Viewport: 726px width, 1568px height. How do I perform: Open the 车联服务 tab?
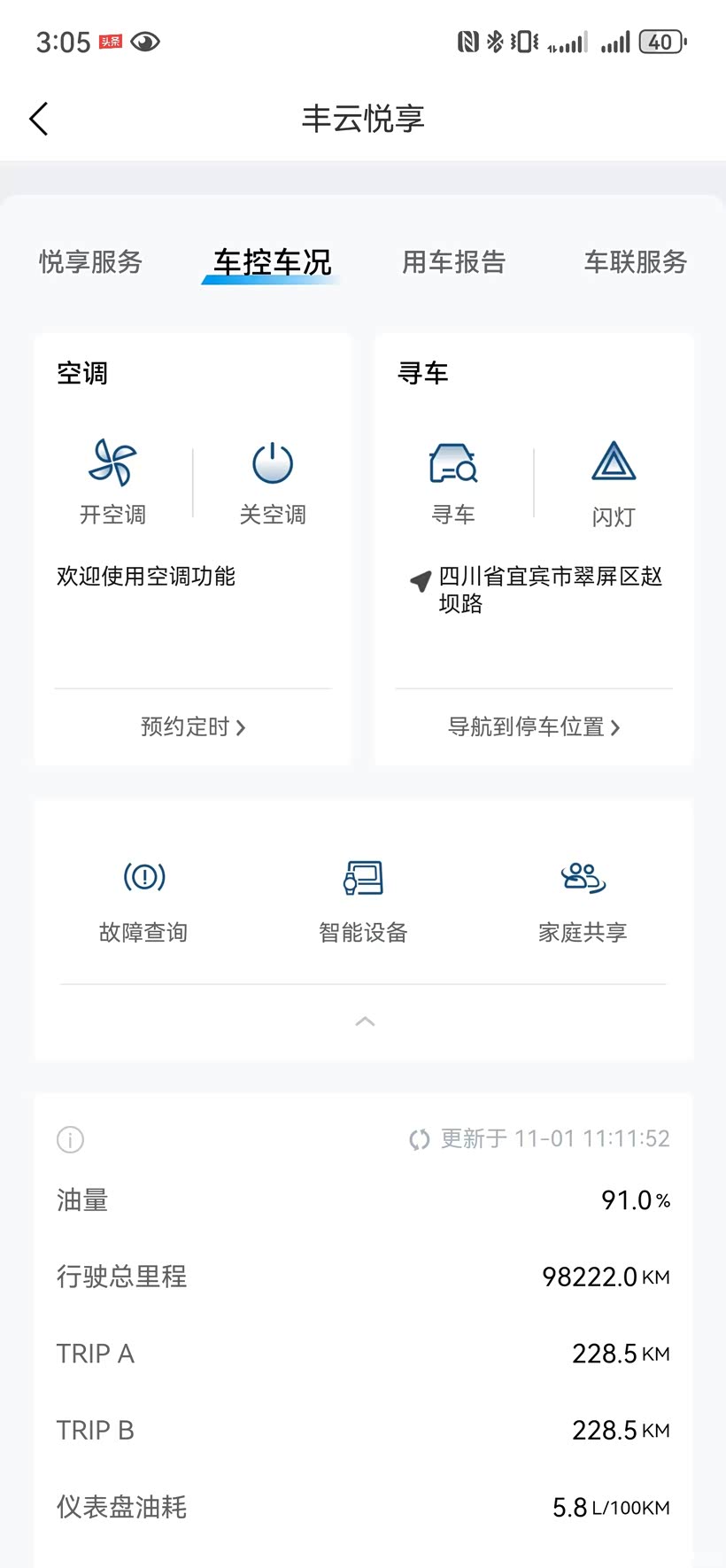(x=635, y=262)
